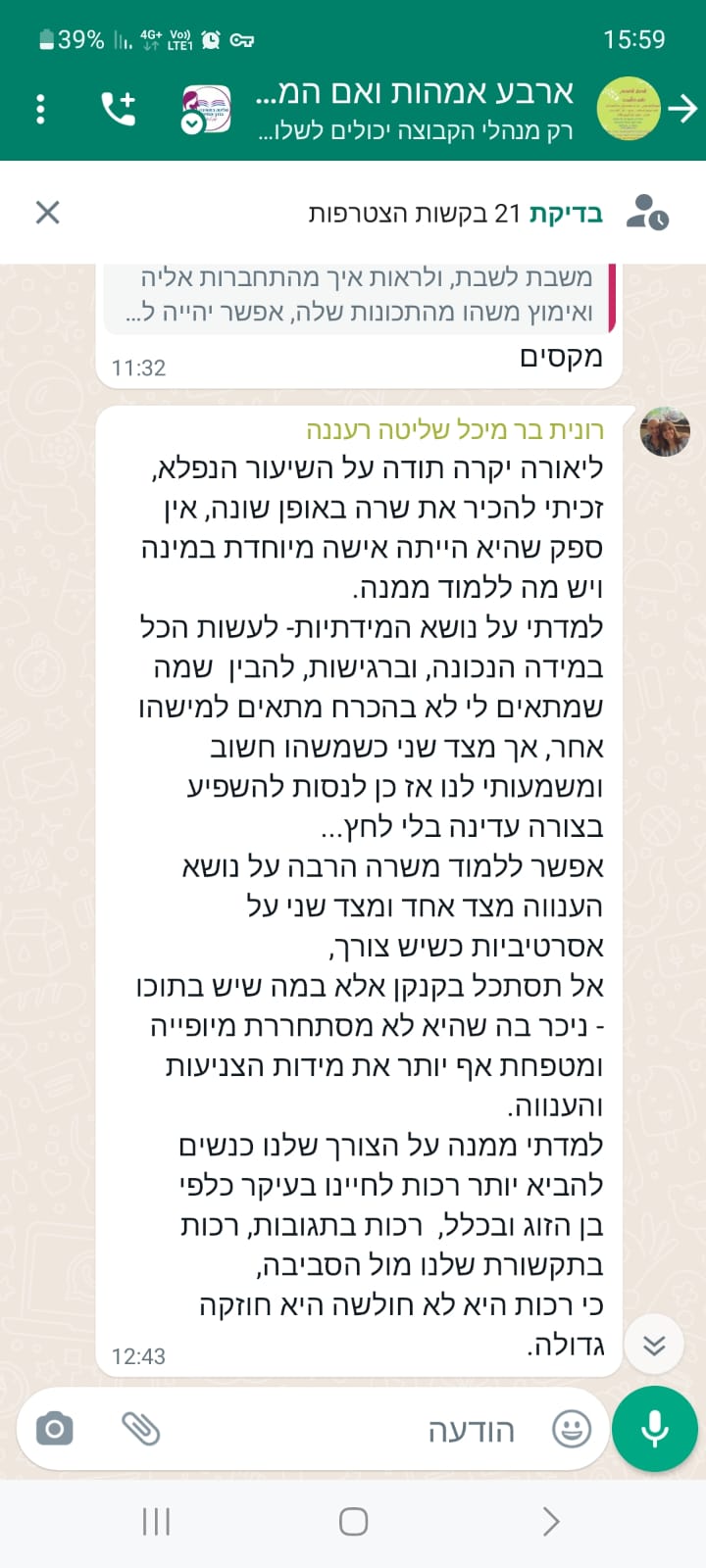The image size is (706, 1568).
Task: View the message sender's profile picture
Action: tap(665, 432)
